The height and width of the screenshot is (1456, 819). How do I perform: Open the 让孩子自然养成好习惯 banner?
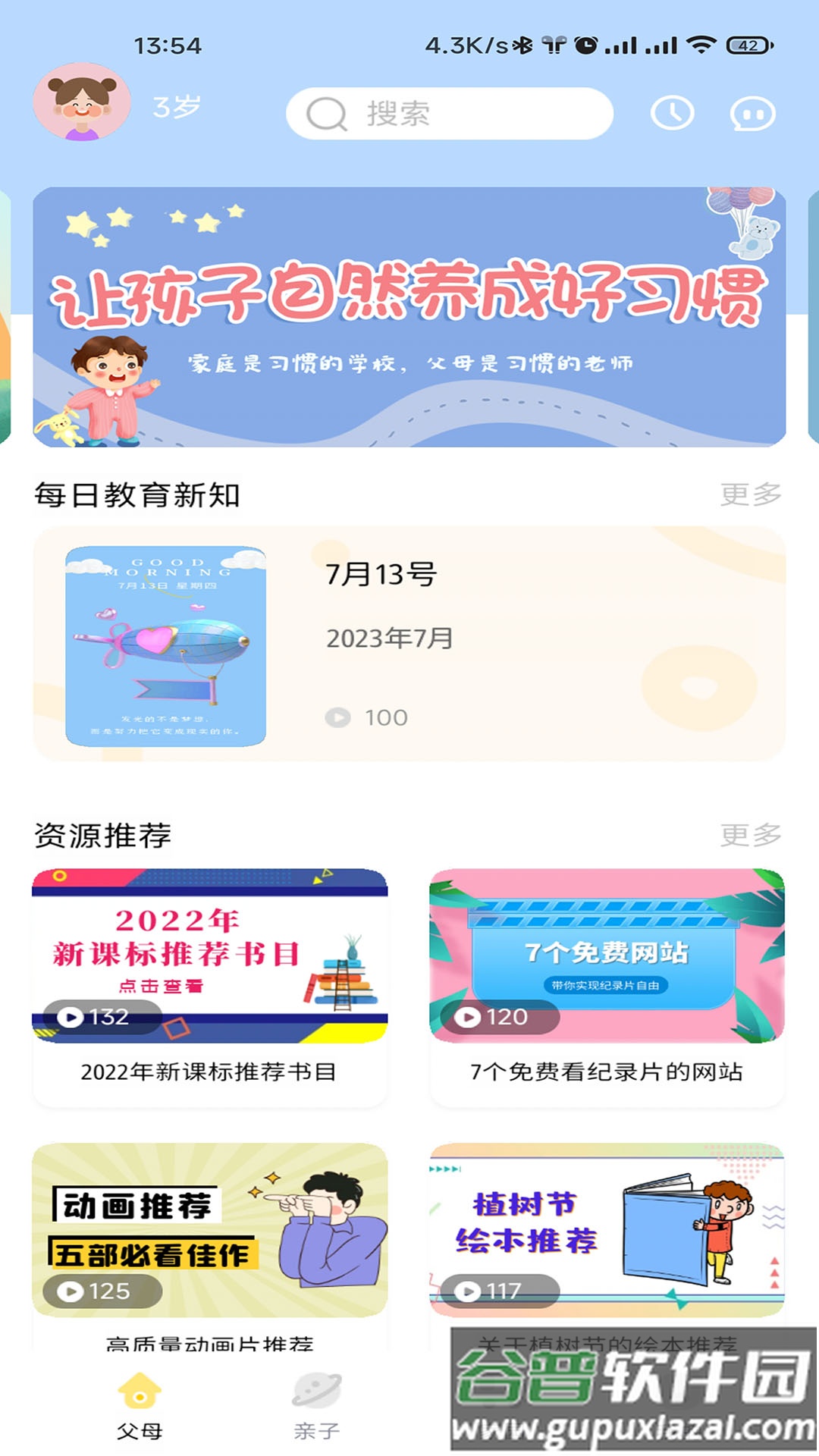[409, 317]
